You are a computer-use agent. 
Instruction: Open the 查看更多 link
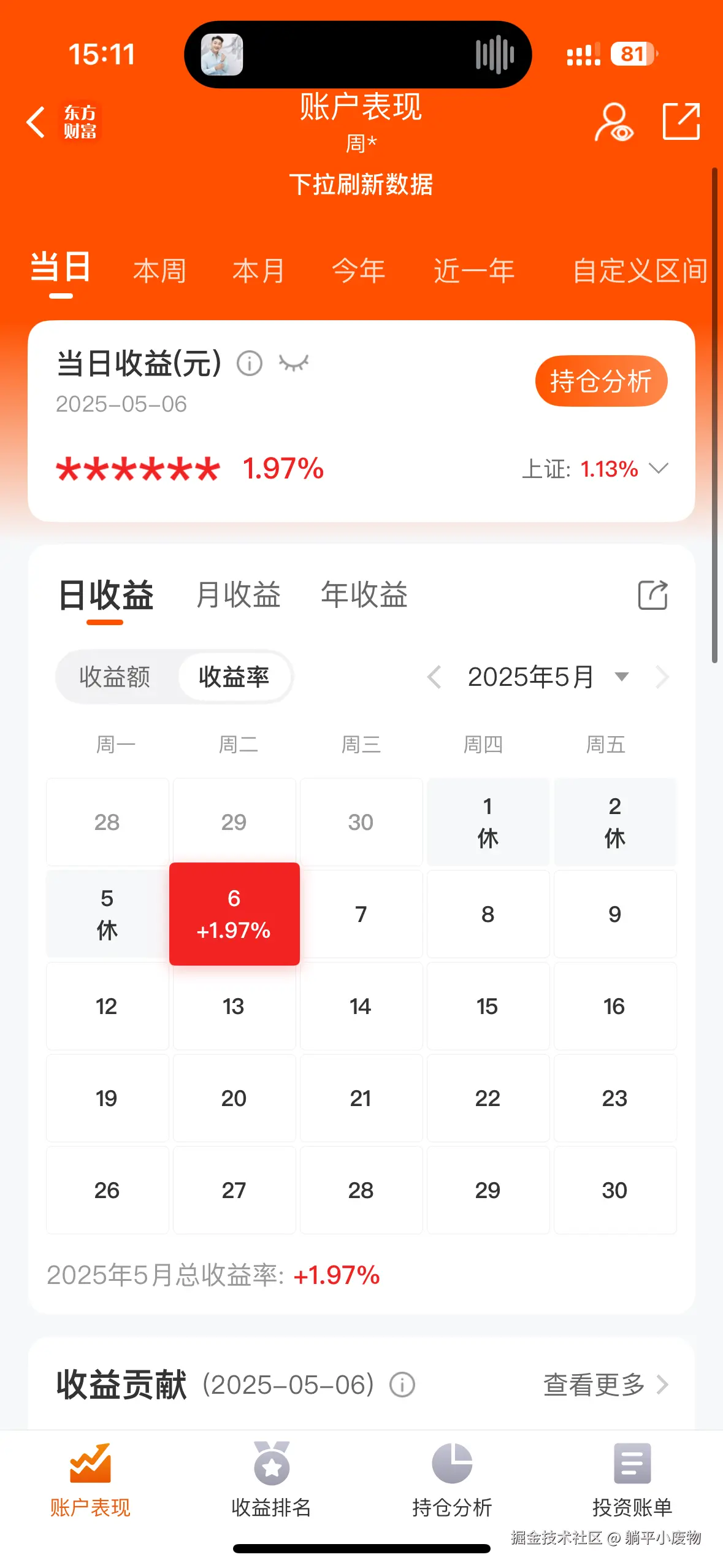(593, 1384)
